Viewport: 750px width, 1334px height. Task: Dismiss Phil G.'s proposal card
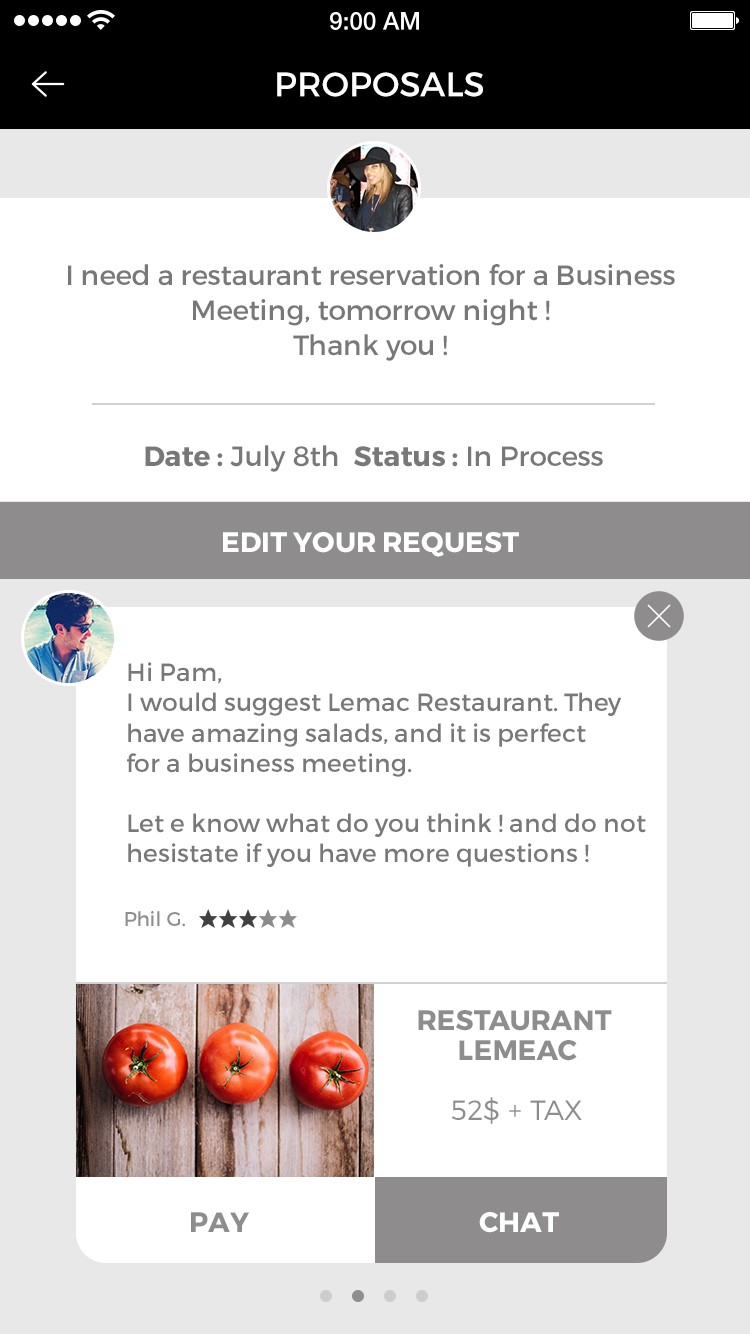point(659,616)
